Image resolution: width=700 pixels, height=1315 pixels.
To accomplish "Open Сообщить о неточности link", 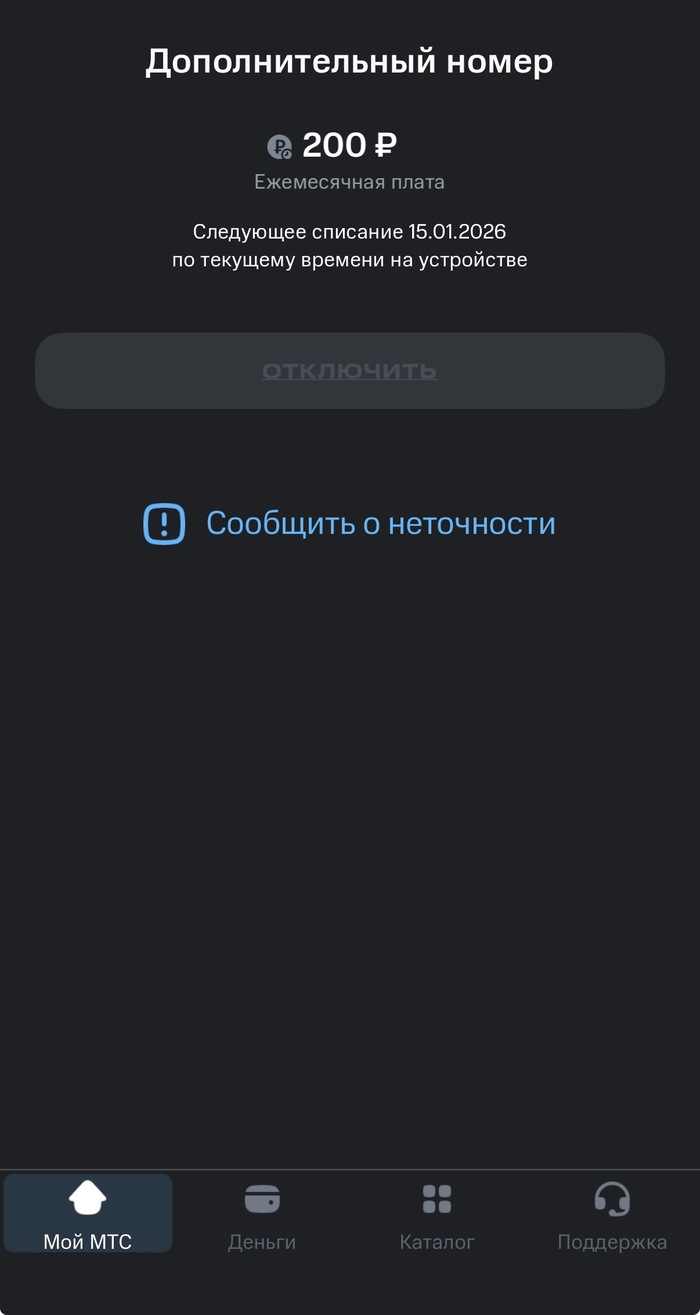I will click(350, 524).
